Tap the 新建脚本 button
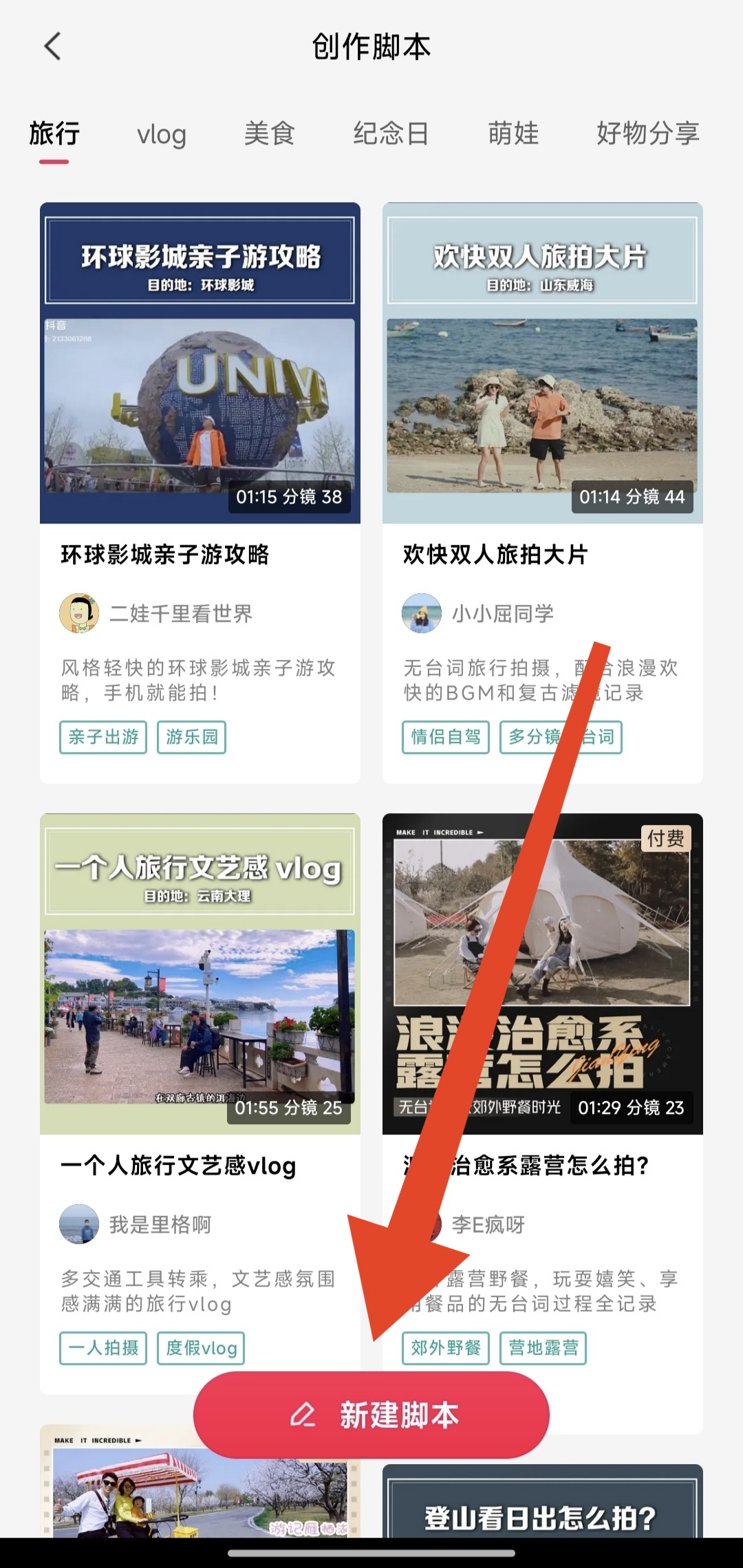The image size is (743, 1568). (x=371, y=1415)
